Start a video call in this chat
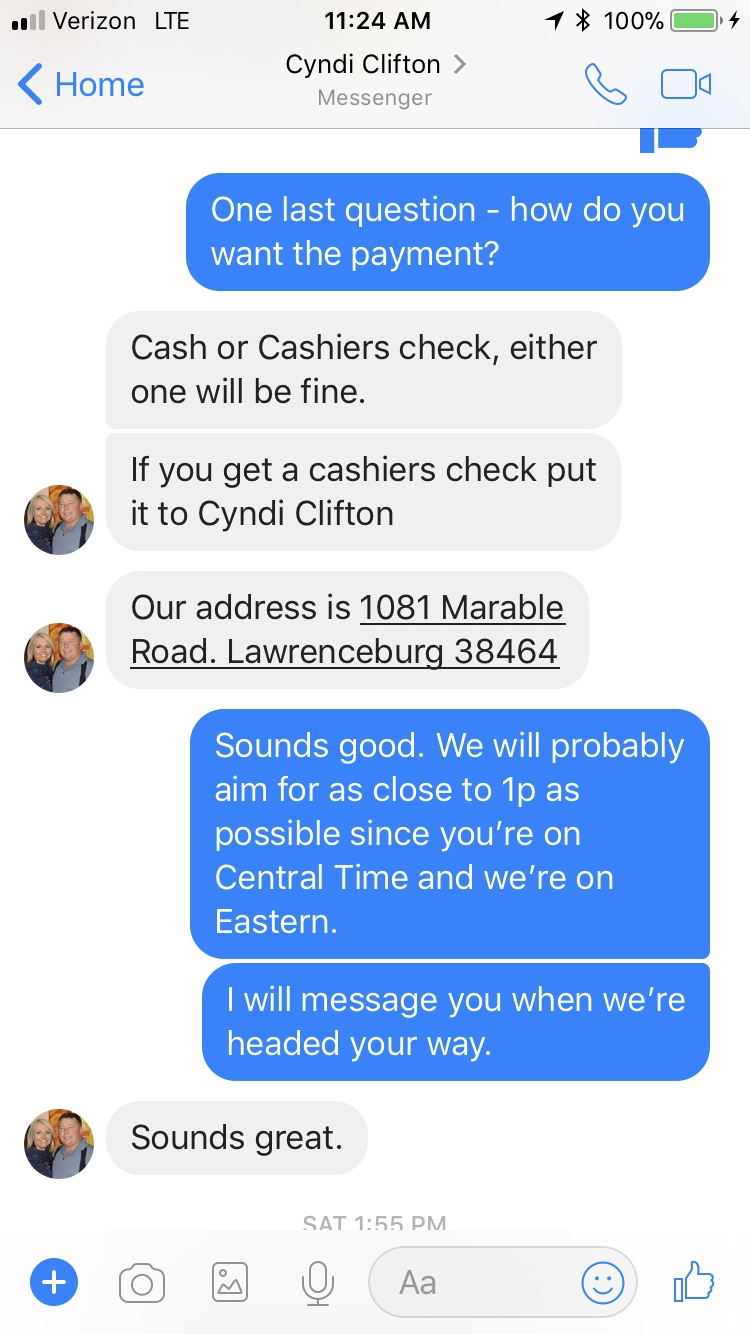Screen dimensions: 750x1334 point(686,85)
